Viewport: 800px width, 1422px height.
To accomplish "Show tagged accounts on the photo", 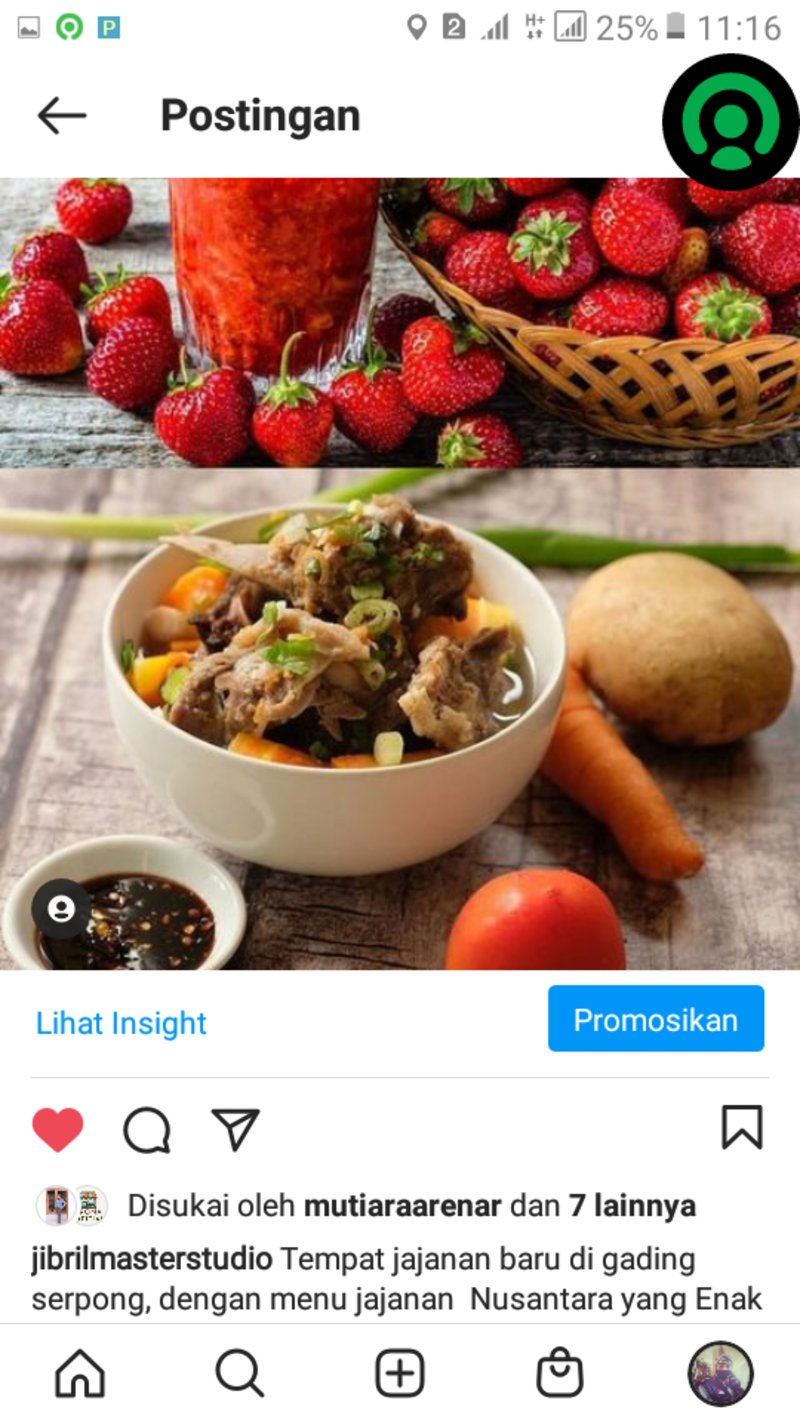I will click(61, 908).
